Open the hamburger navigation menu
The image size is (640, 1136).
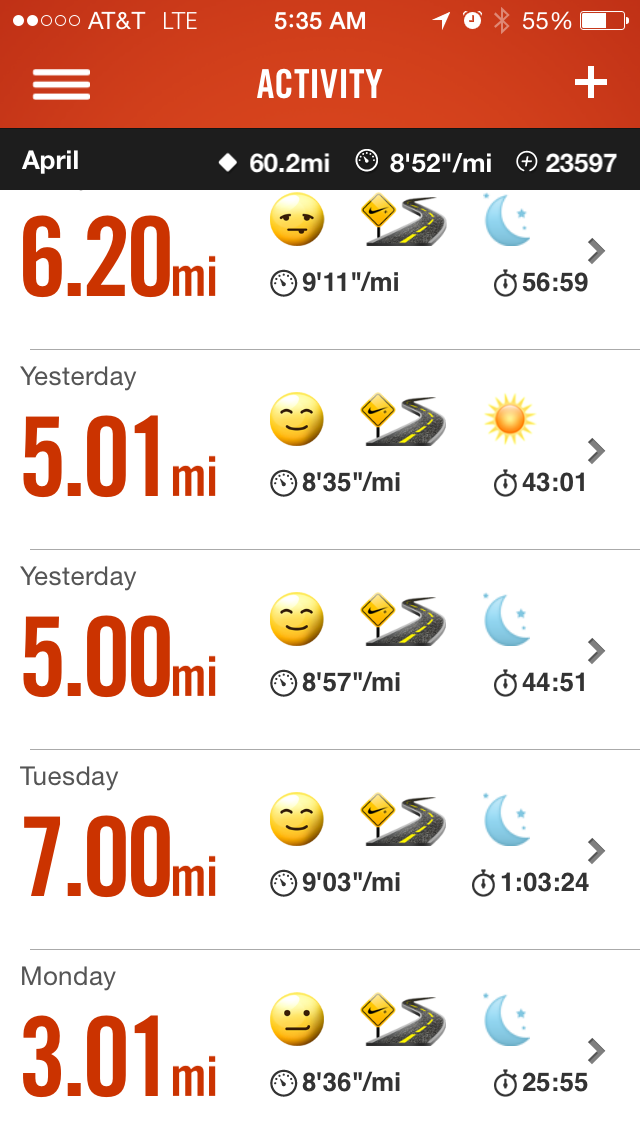pyautogui.click(x=61, y=84)
